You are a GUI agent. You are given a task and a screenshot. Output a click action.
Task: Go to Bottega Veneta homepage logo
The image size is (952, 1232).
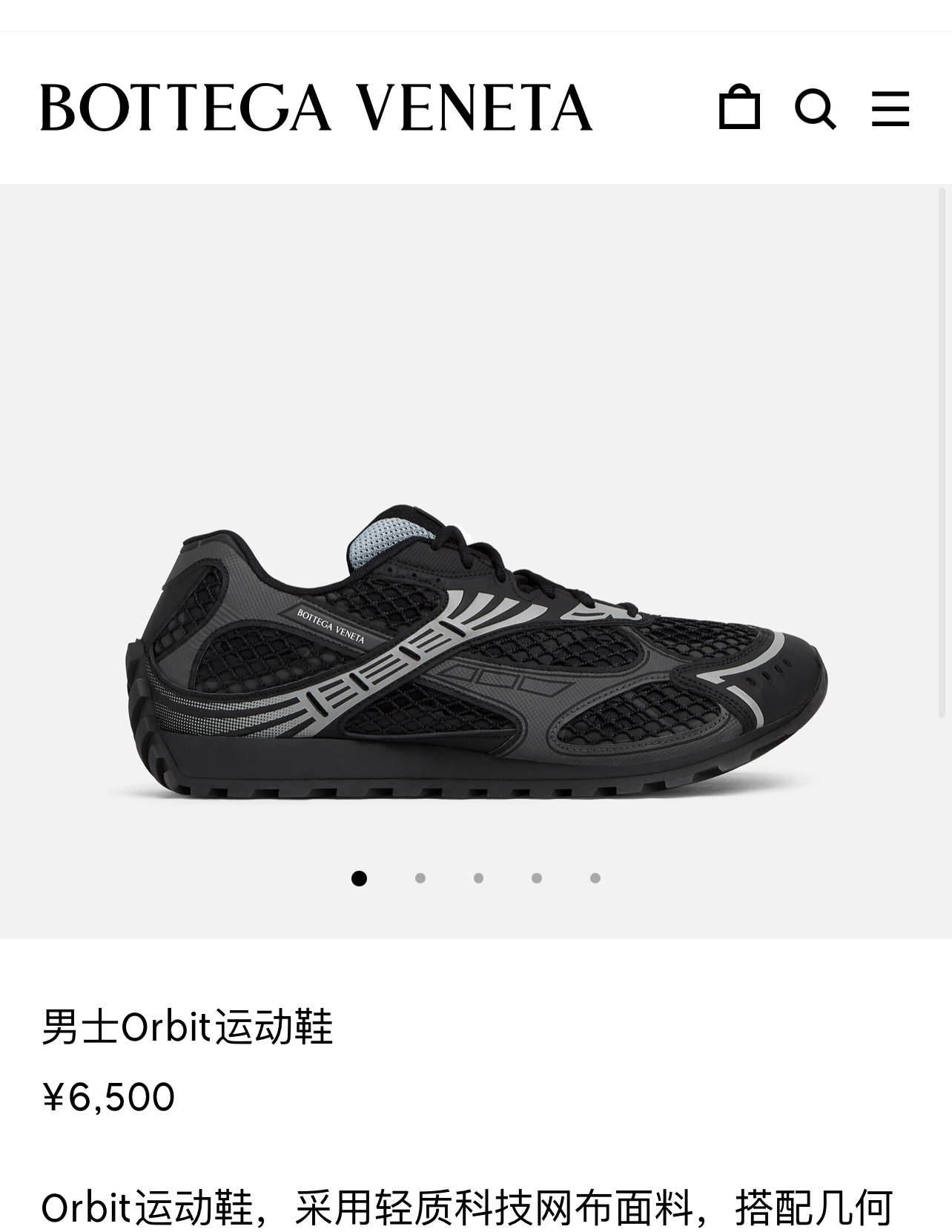[x=316, y=107]
